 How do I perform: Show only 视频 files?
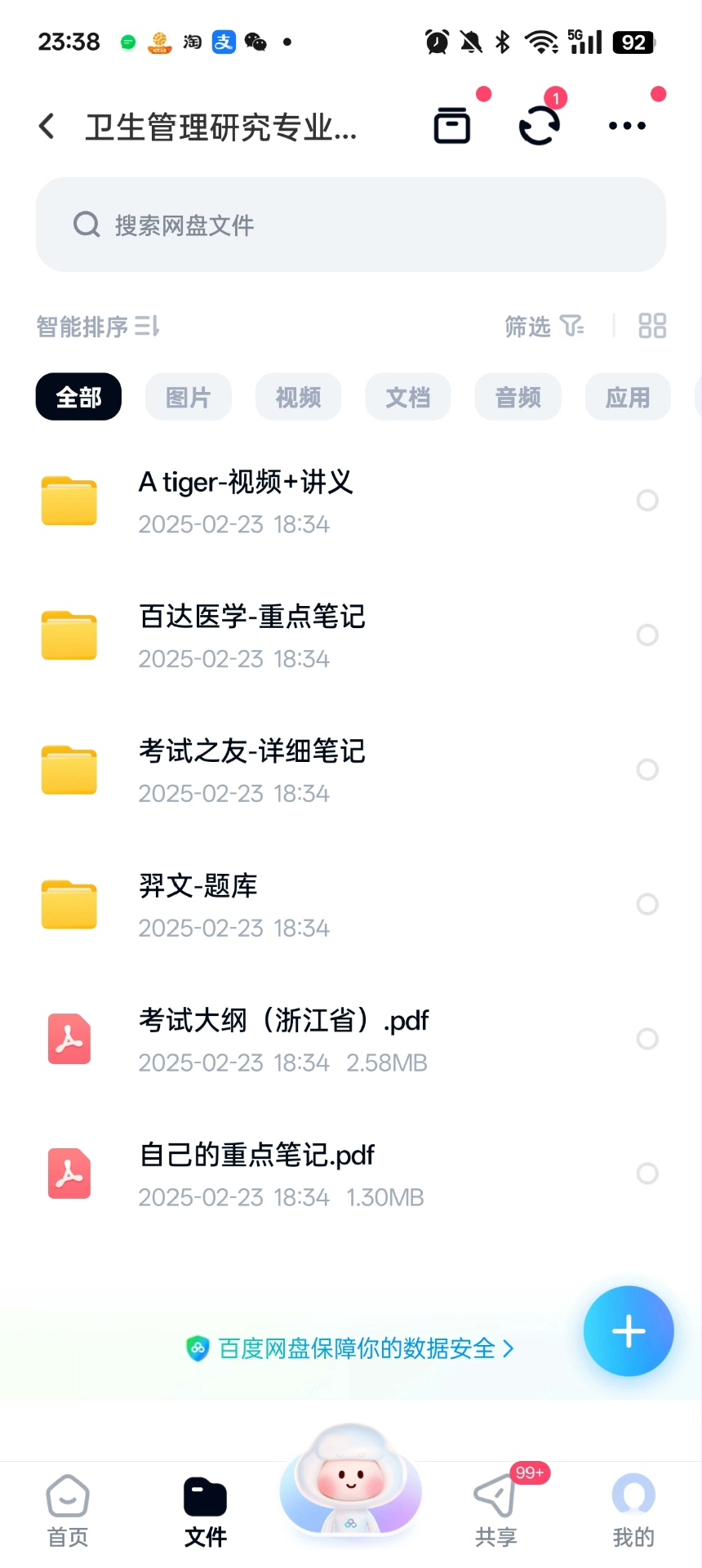298,398
